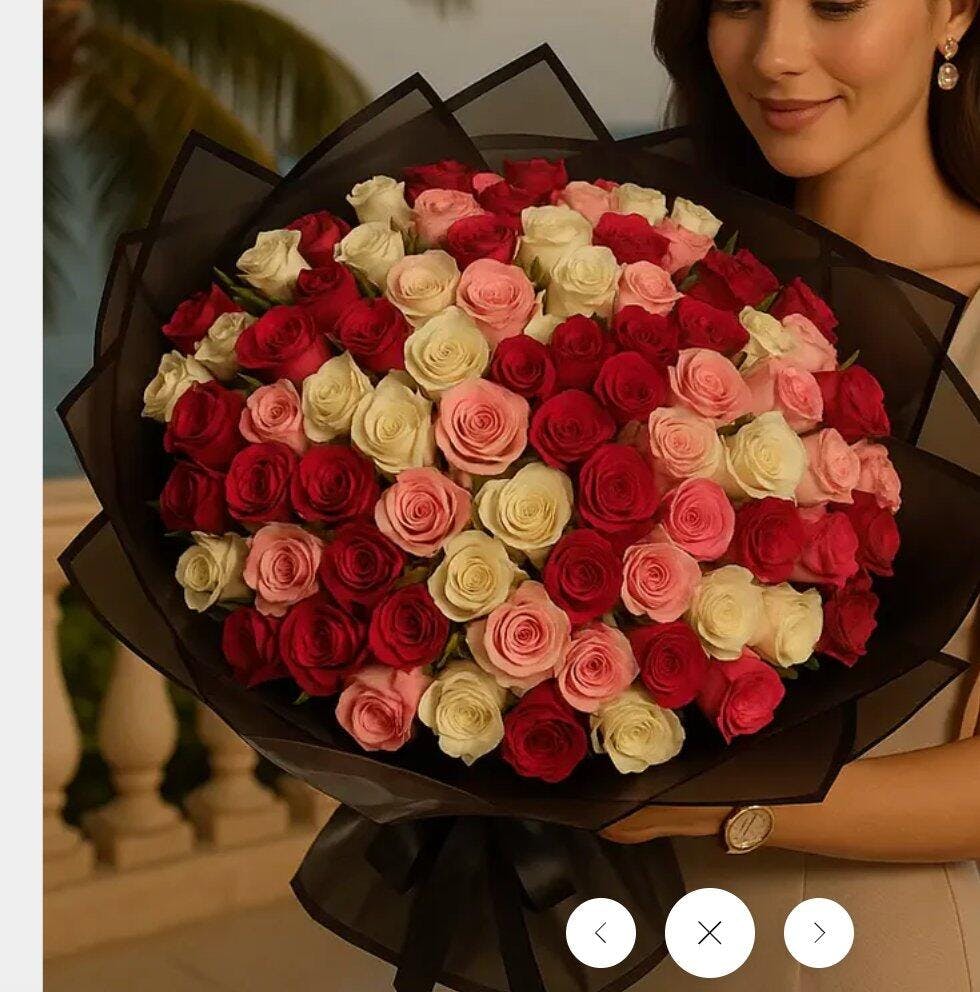Go to the previous image

600,932
